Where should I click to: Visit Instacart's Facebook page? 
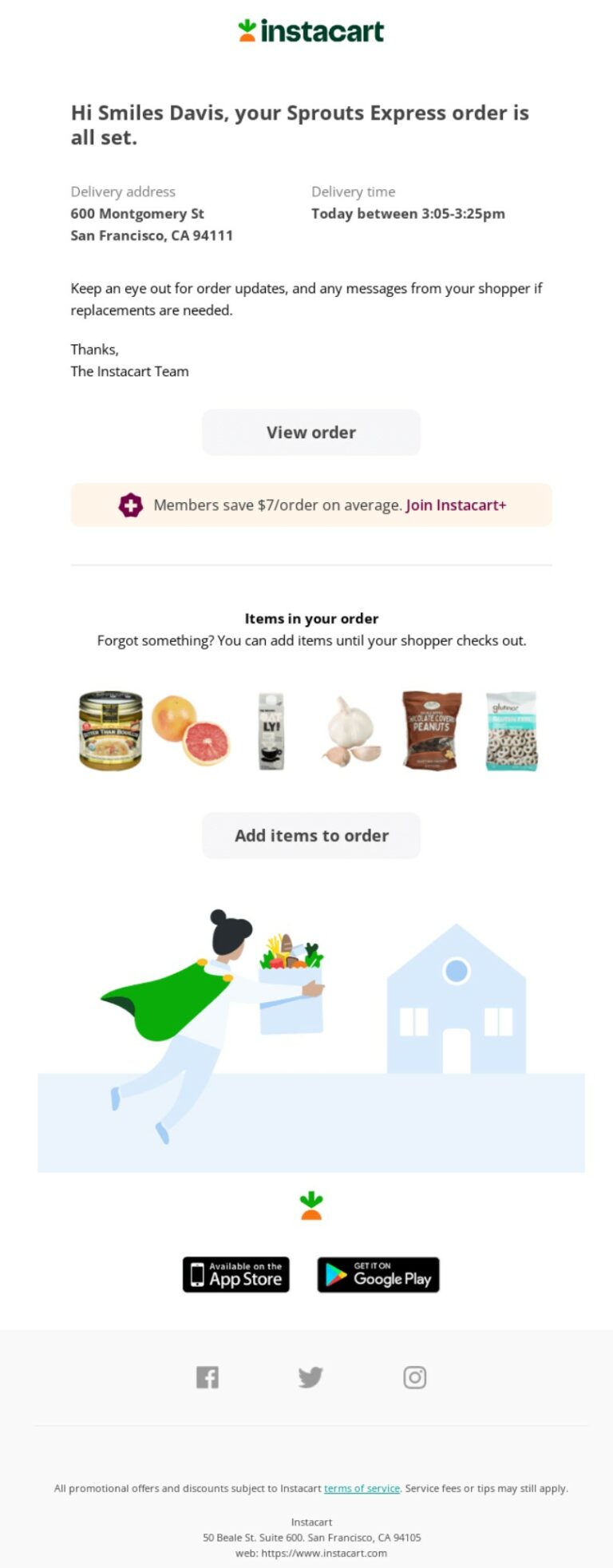pyautogui.click(x=208, y=1377)
